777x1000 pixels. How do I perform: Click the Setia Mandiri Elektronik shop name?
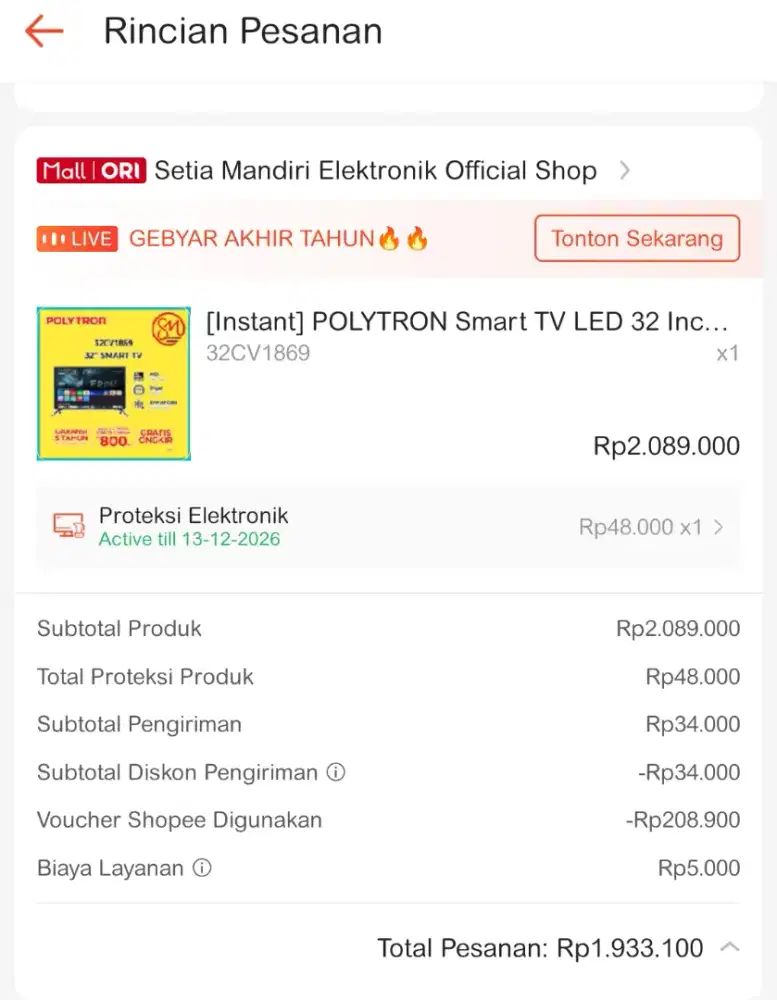374,170
